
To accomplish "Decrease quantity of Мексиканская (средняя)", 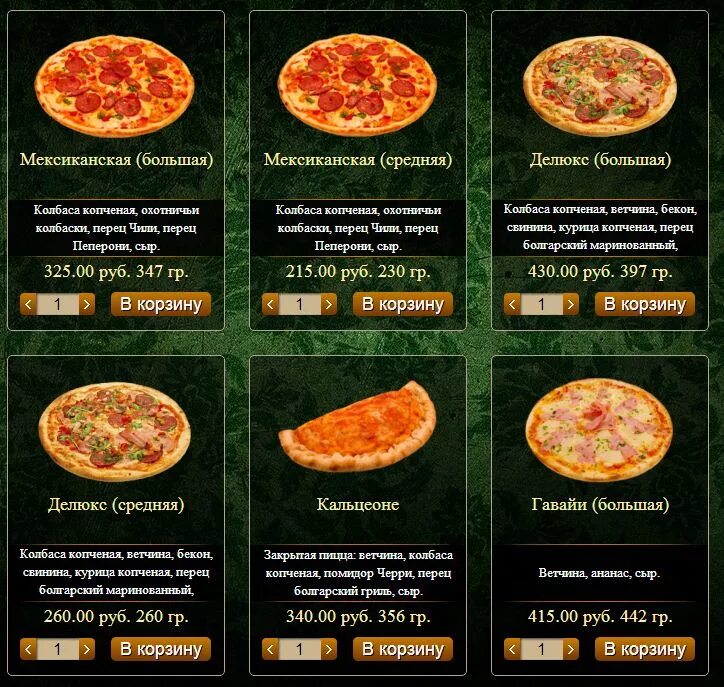I will [270, 305].
